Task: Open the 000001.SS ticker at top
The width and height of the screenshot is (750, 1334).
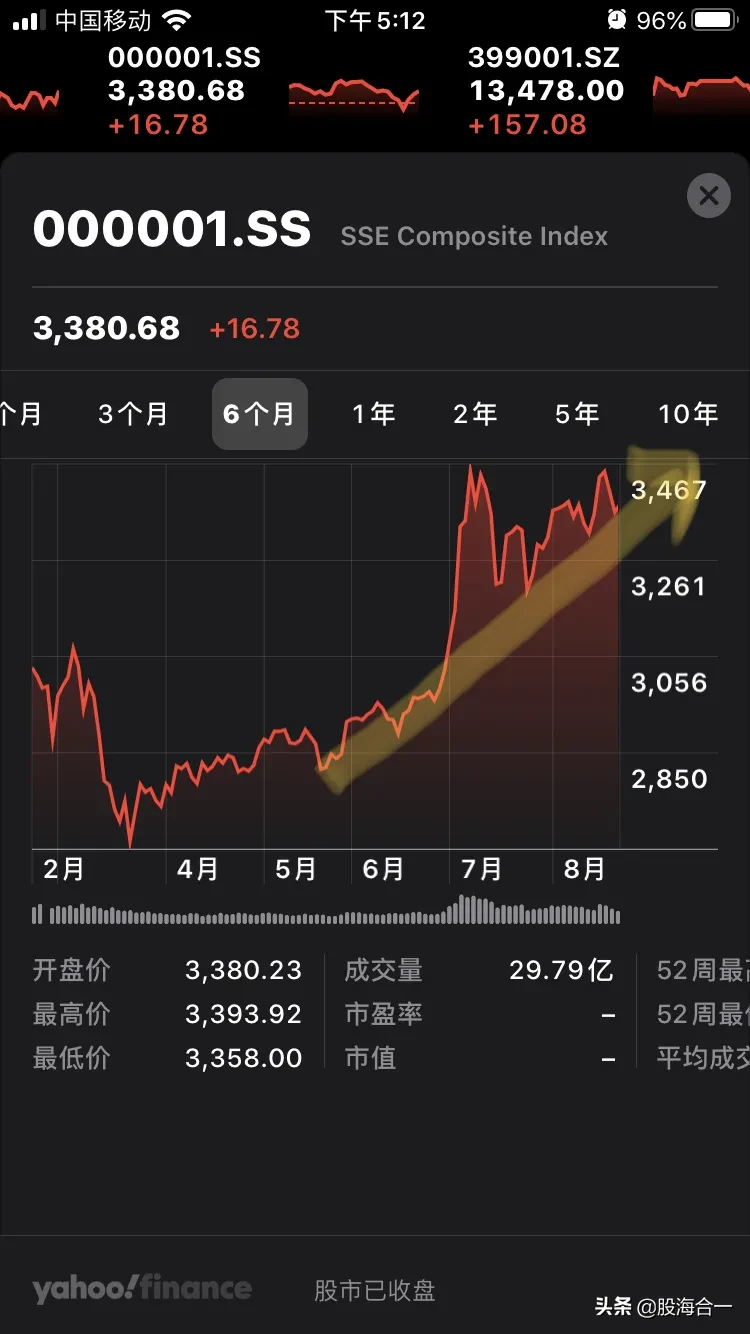Action: [184, 91]
